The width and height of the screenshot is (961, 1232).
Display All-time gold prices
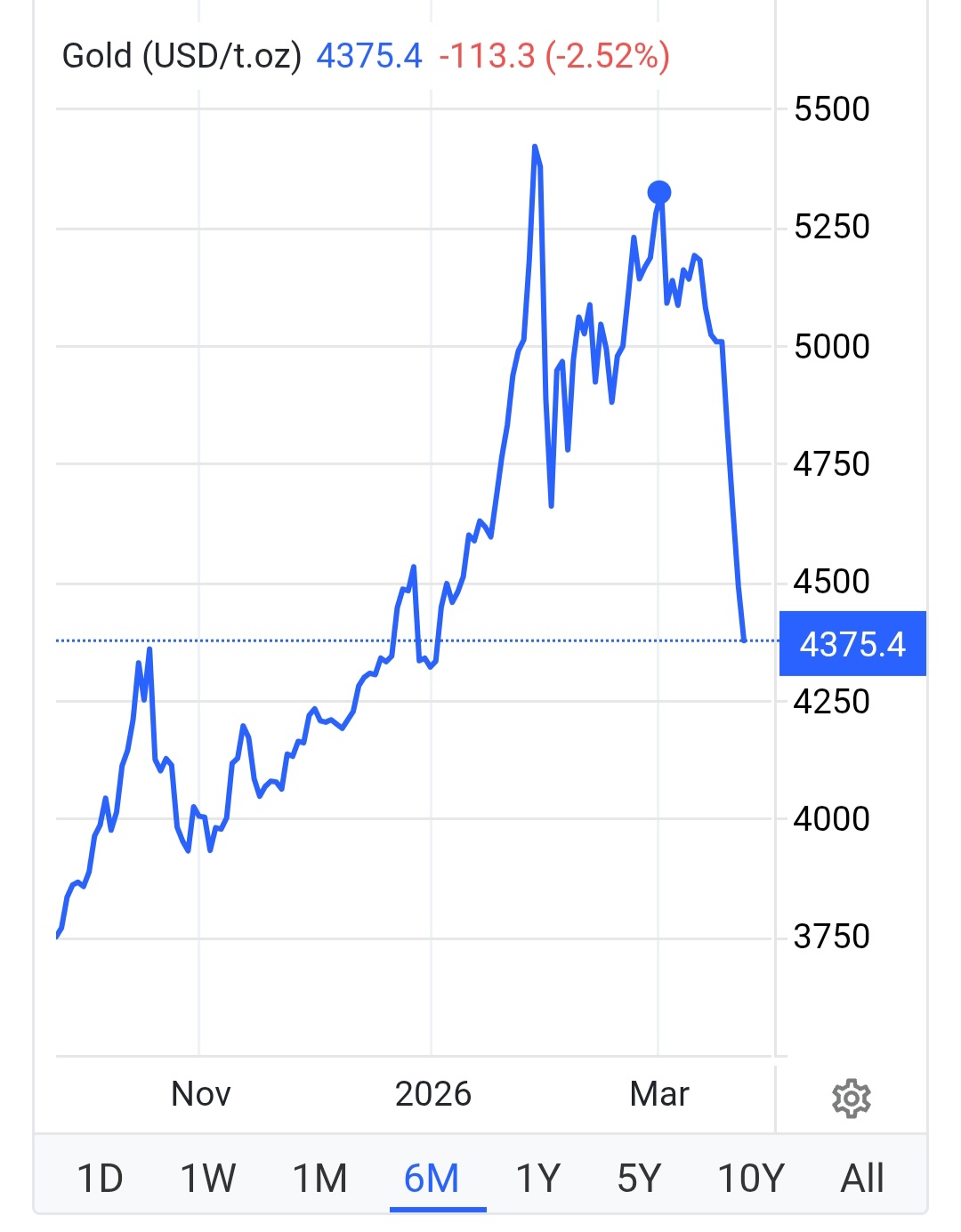pyautogui.click(x=862, y=1179)
